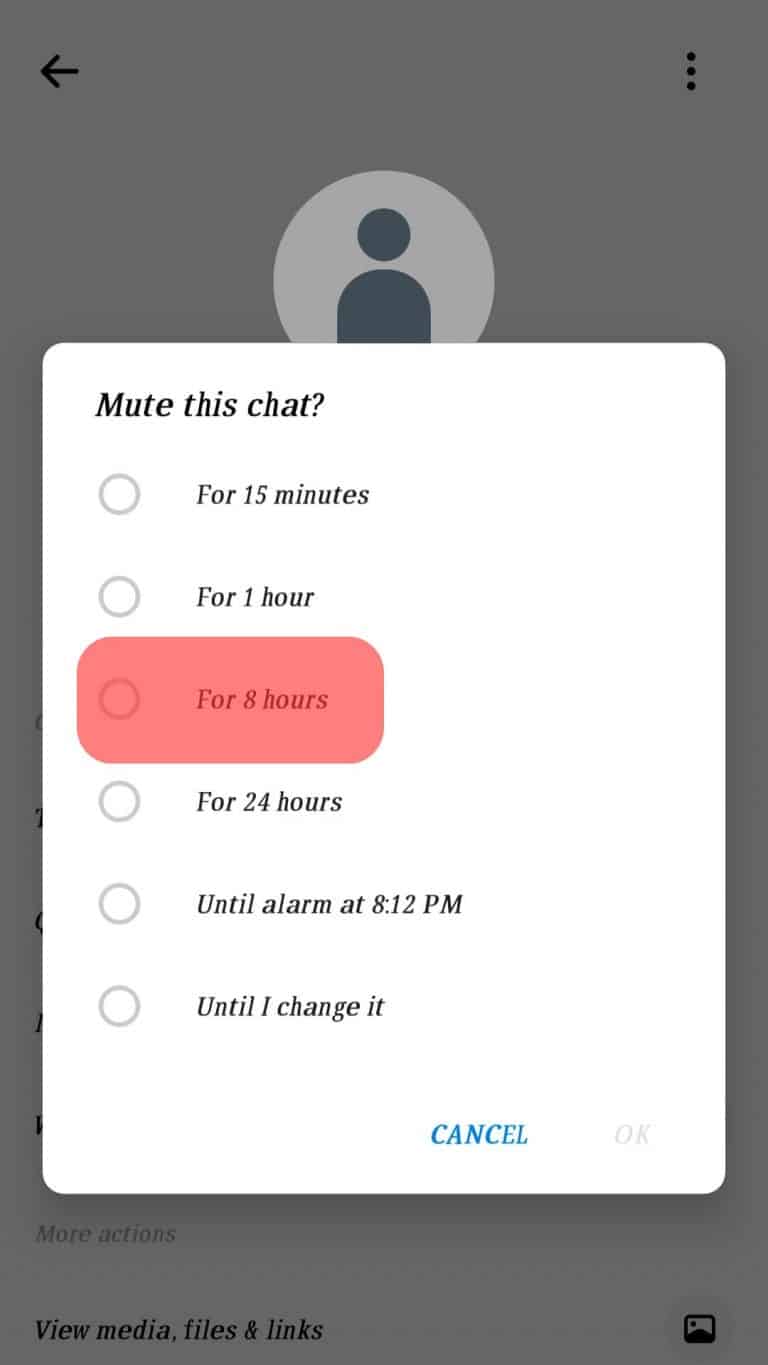Image resolution: width=768 pixels, height=1365 pixels.
Task: Tap the 'For 8 hours' text label
Action: [x=261, y=699]
